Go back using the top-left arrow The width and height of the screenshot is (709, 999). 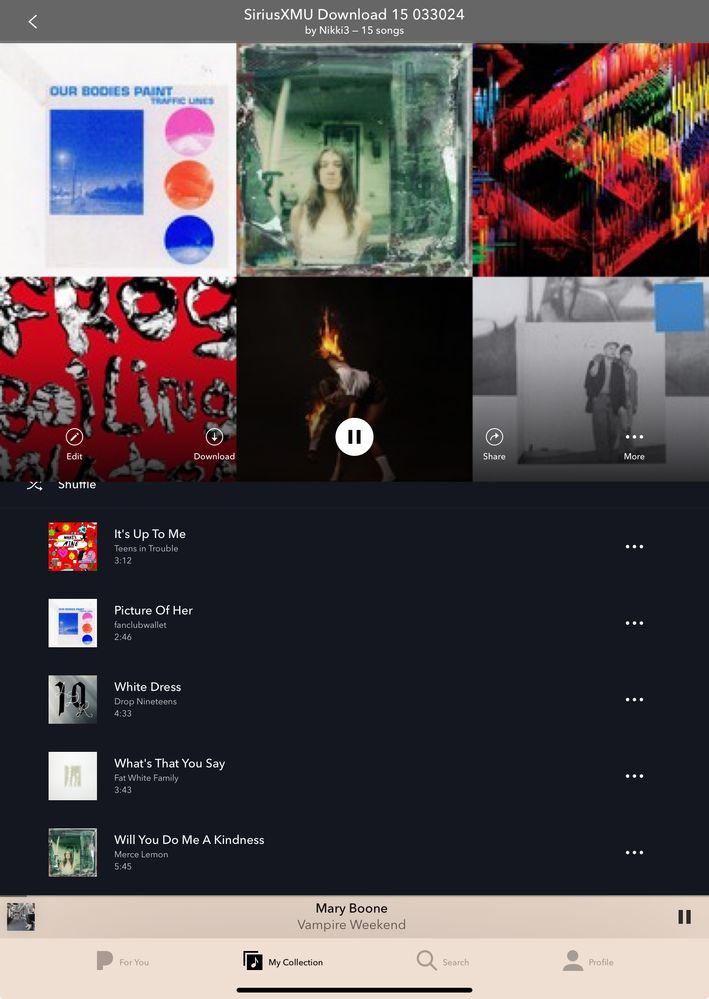tap(33, 21)
